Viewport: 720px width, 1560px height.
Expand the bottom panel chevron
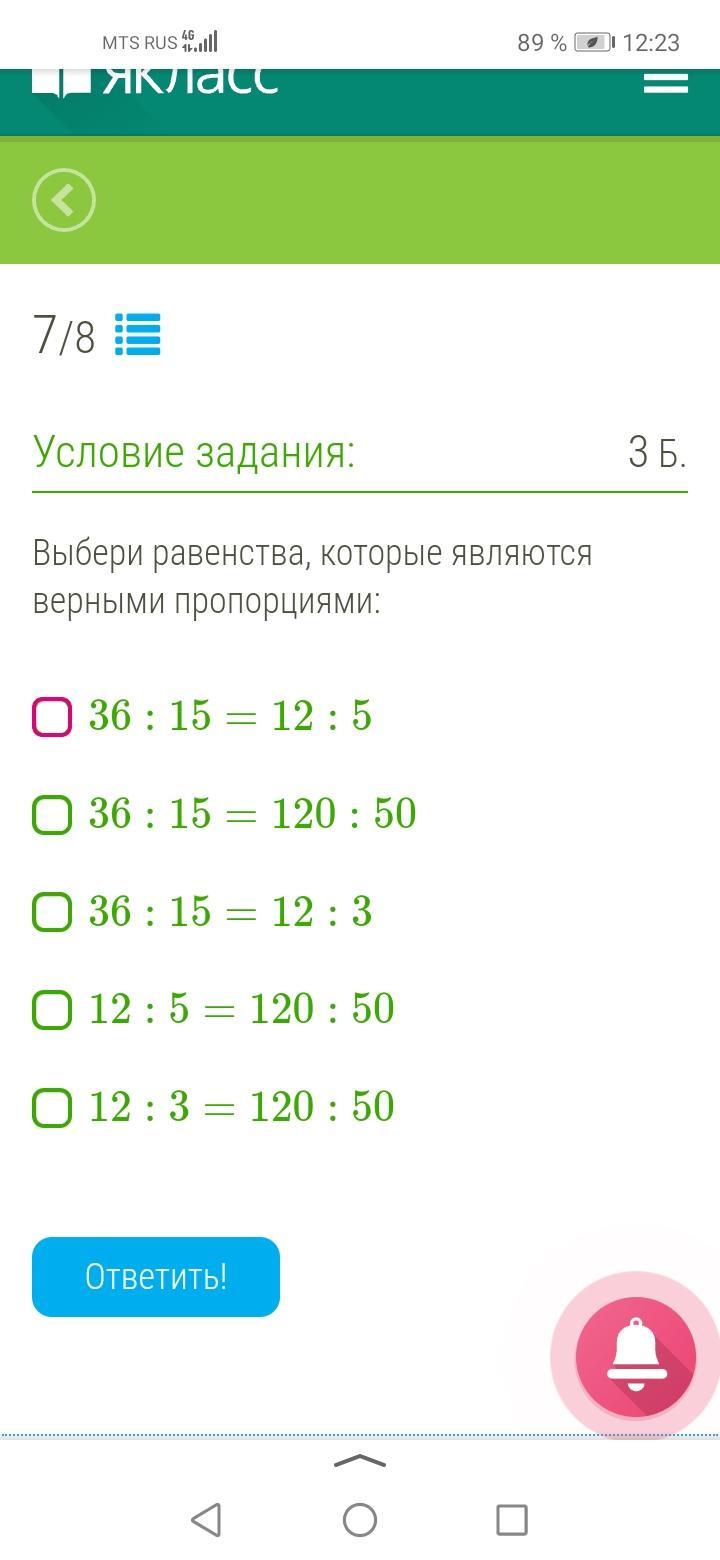point(359,1462)
